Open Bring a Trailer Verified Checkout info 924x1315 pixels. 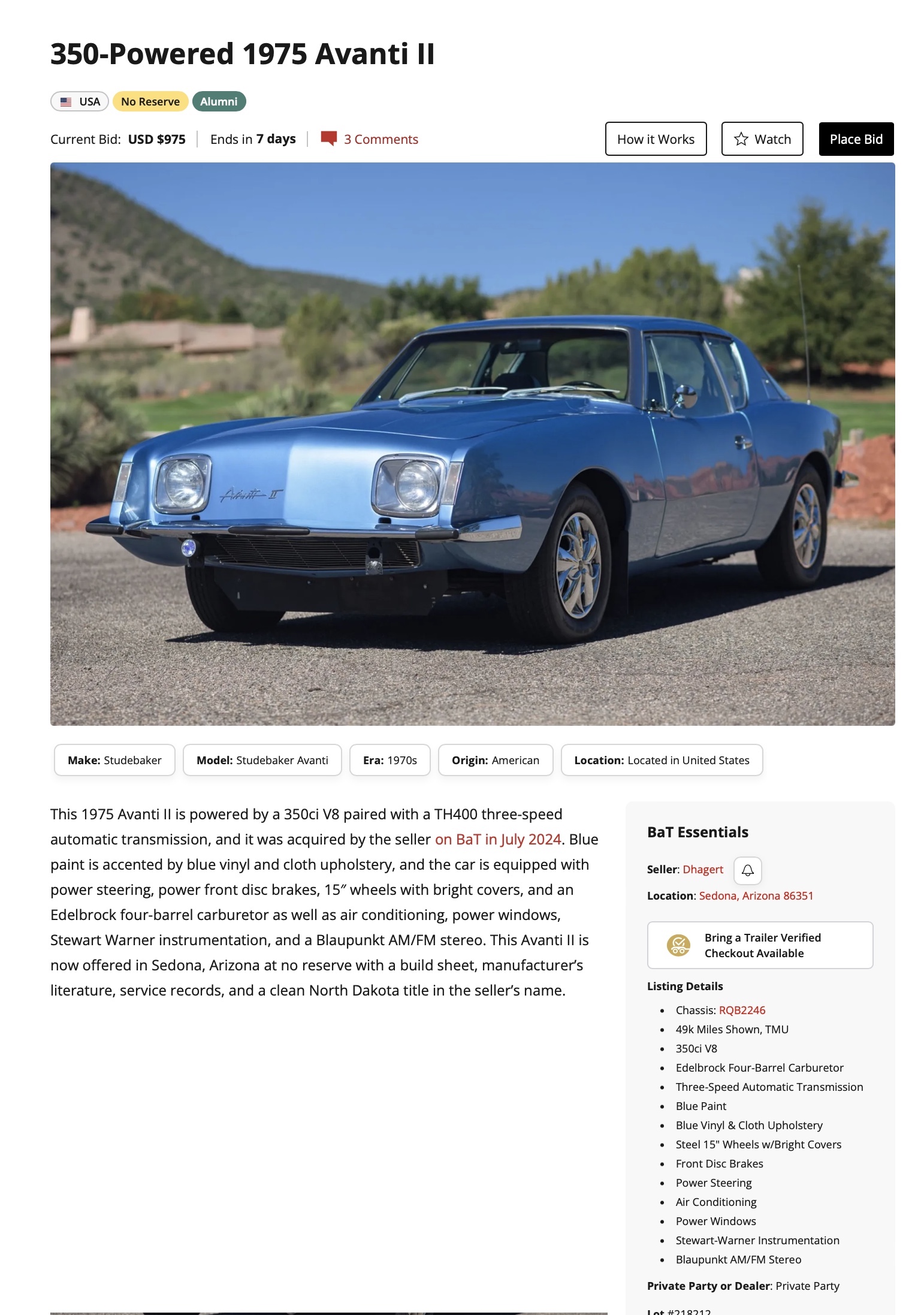click(759, 945)
